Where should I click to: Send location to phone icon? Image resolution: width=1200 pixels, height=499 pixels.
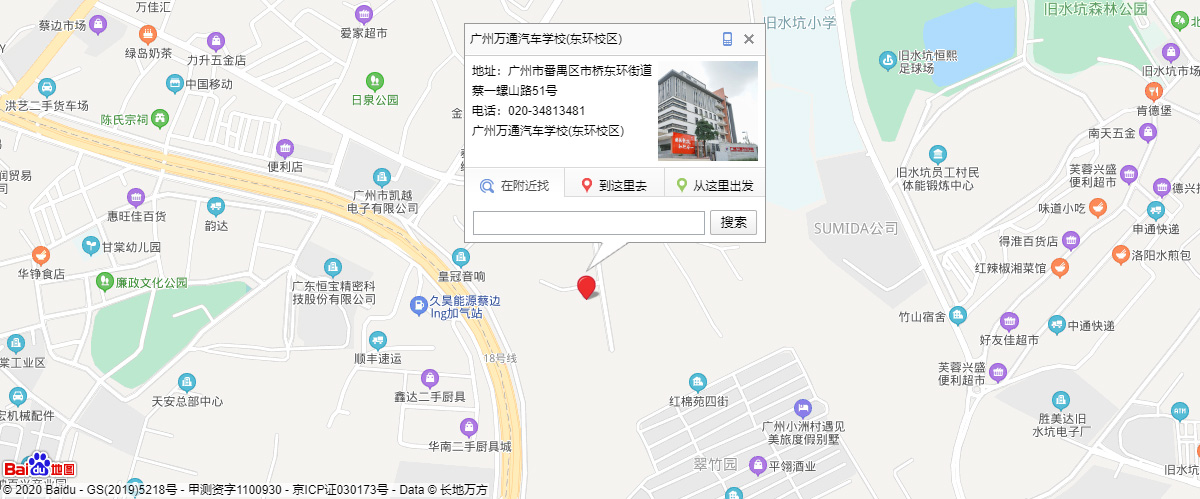tap(728, 39)
